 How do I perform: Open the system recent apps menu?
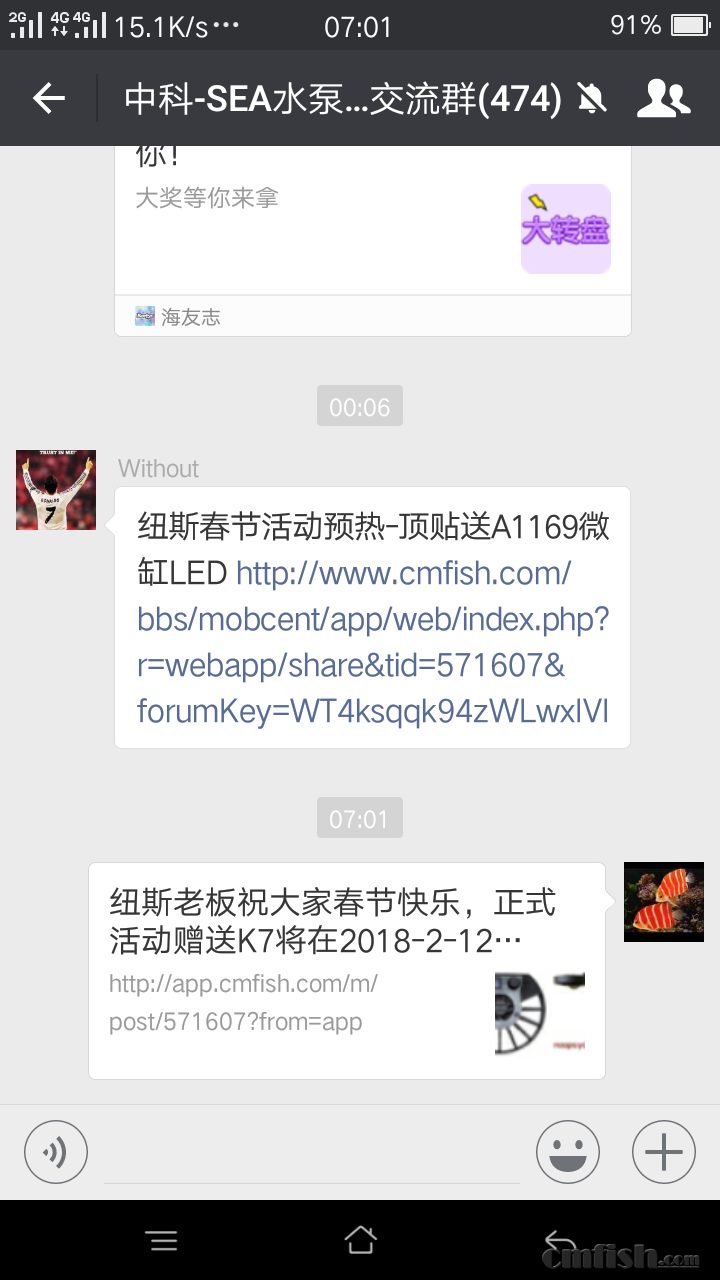[162, 1241]
